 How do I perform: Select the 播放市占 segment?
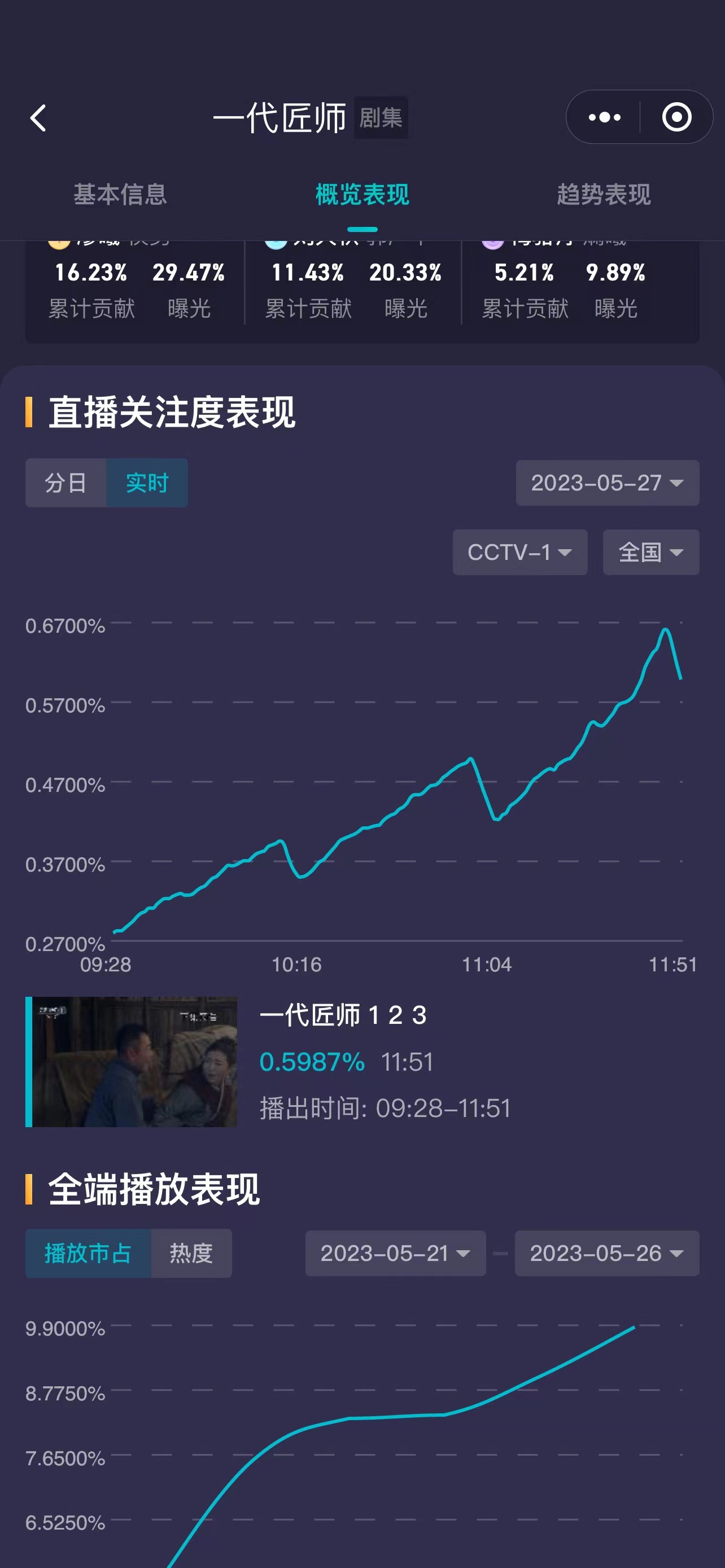(88, 1253)
